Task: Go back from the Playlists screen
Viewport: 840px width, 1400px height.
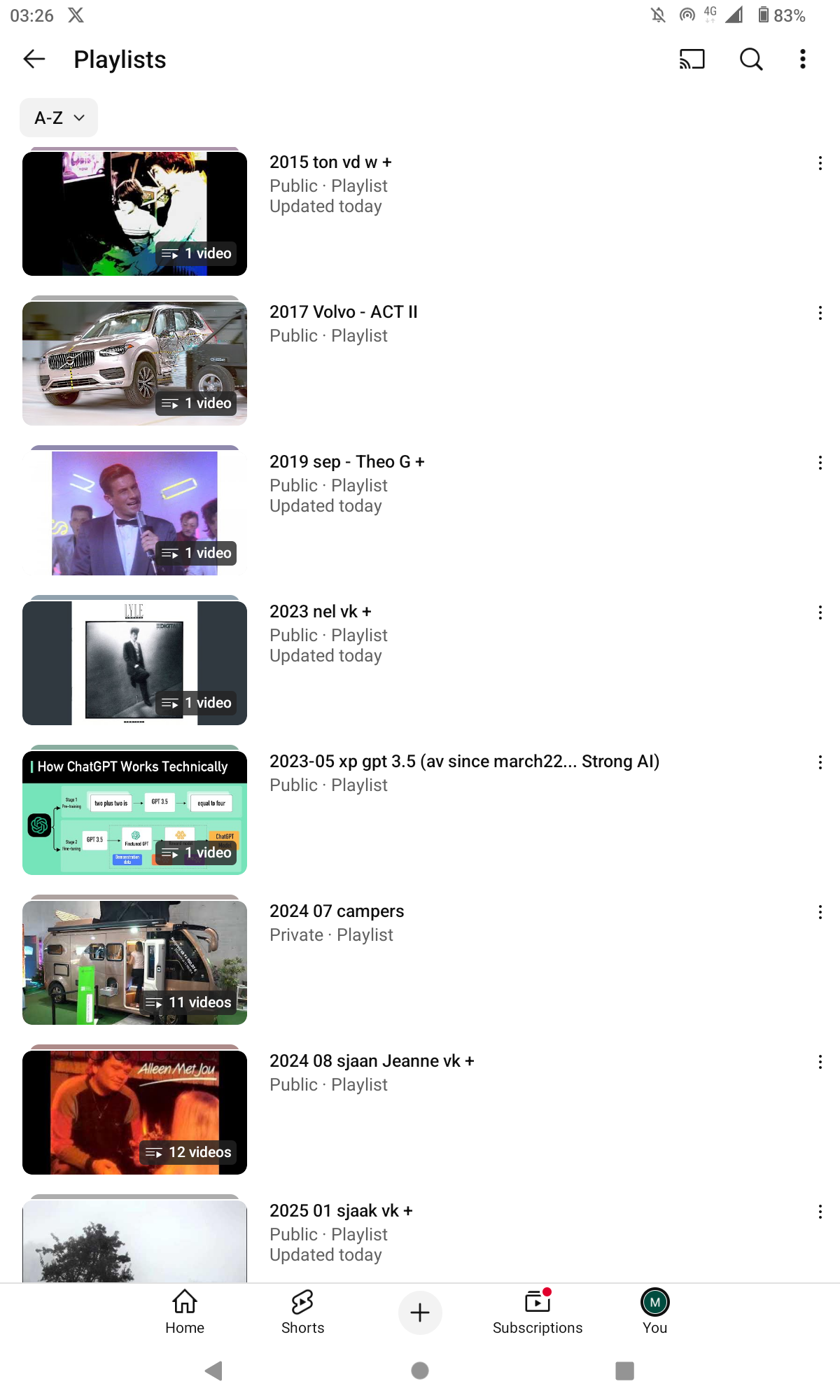Action: point(34,59)
